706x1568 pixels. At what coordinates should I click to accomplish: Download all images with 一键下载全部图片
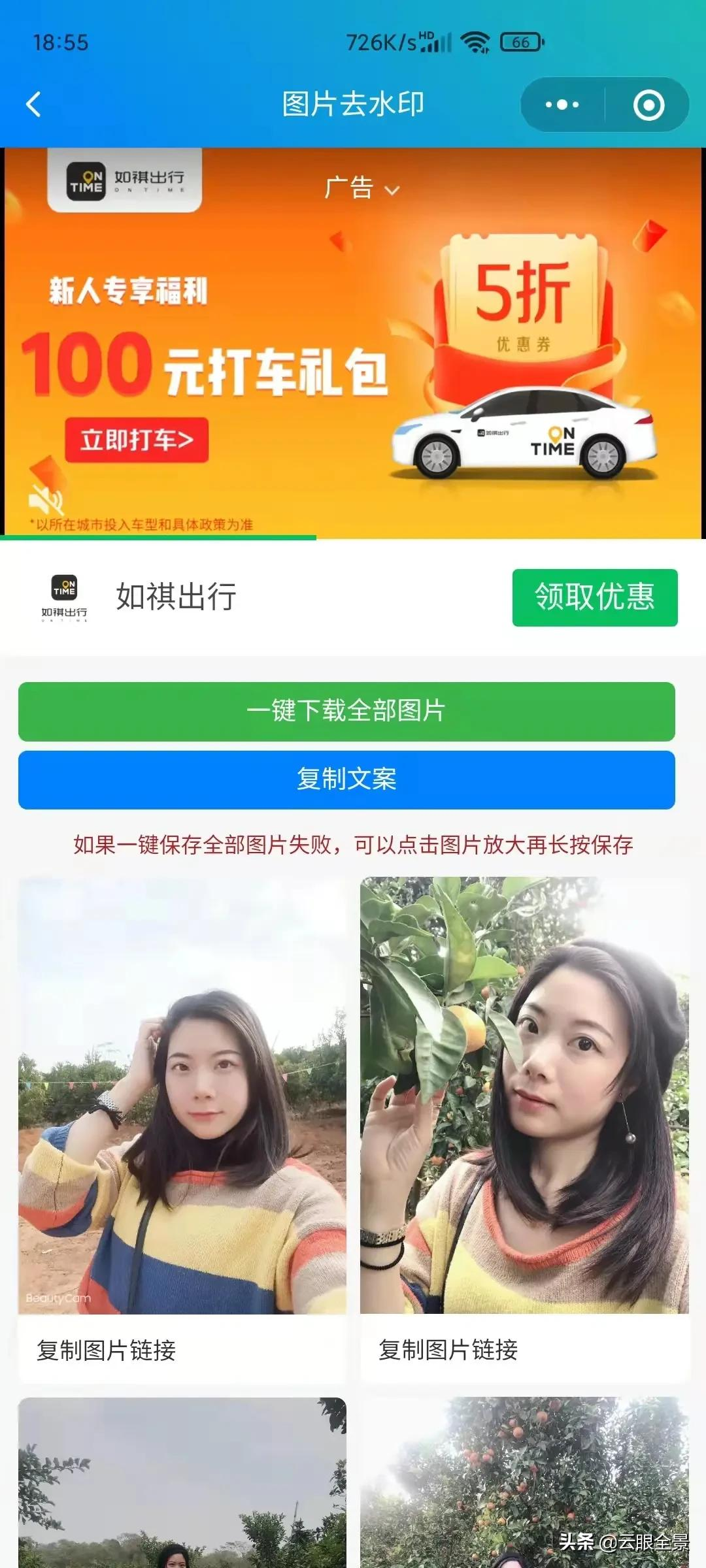coord(346,711)
